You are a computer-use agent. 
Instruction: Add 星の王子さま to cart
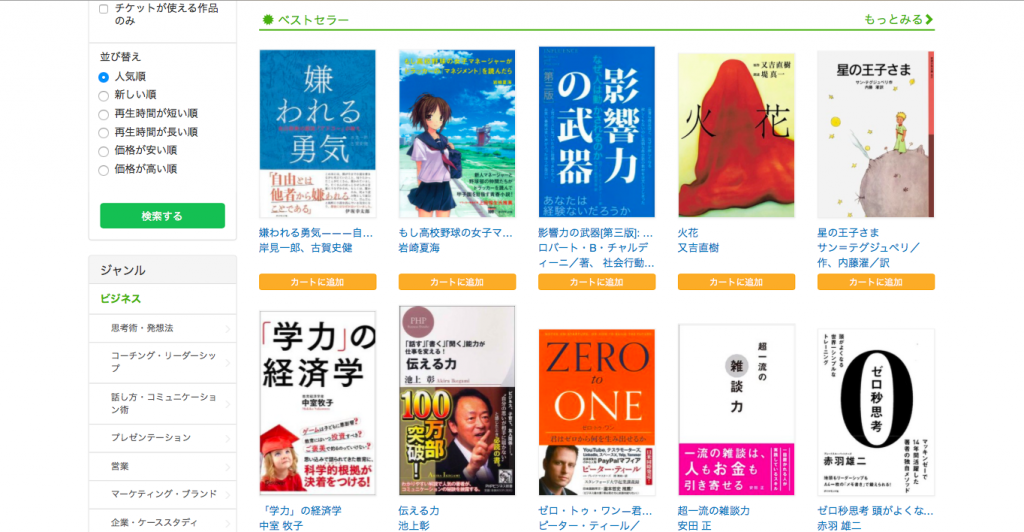click(875, 282)
